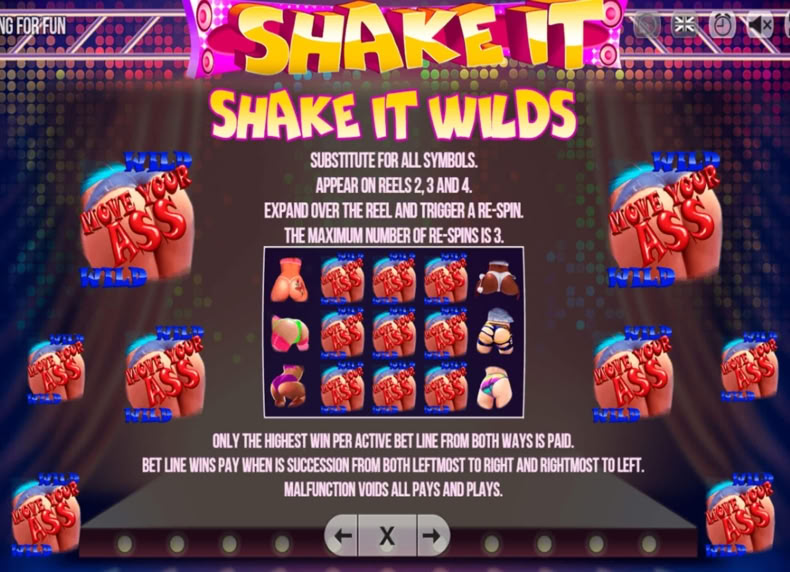Close the info screen with X

tap(387, 535)
